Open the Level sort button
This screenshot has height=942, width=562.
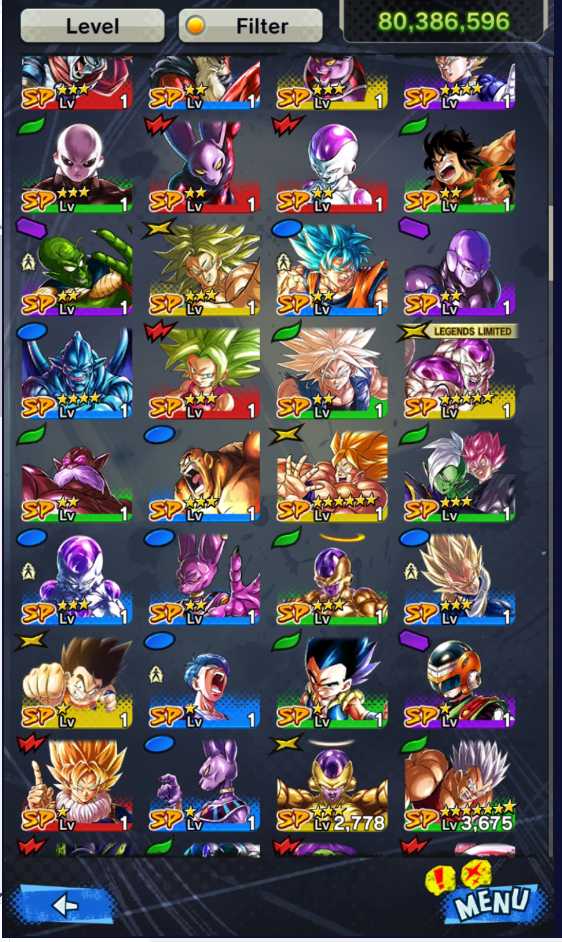[92, 26]
